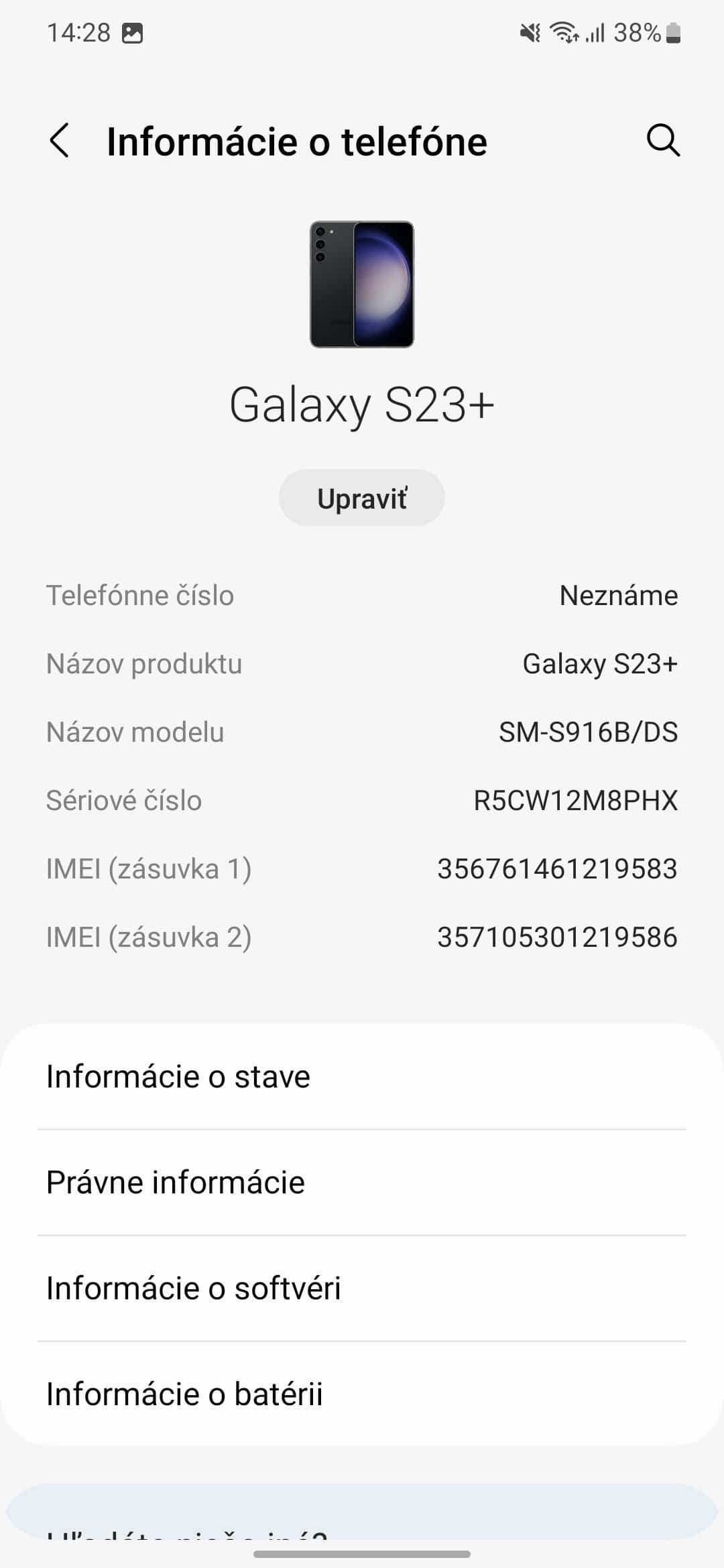This screenshot has height=1568, width=724.
Task: Open Informácie o batérii
Action: 362,1394
